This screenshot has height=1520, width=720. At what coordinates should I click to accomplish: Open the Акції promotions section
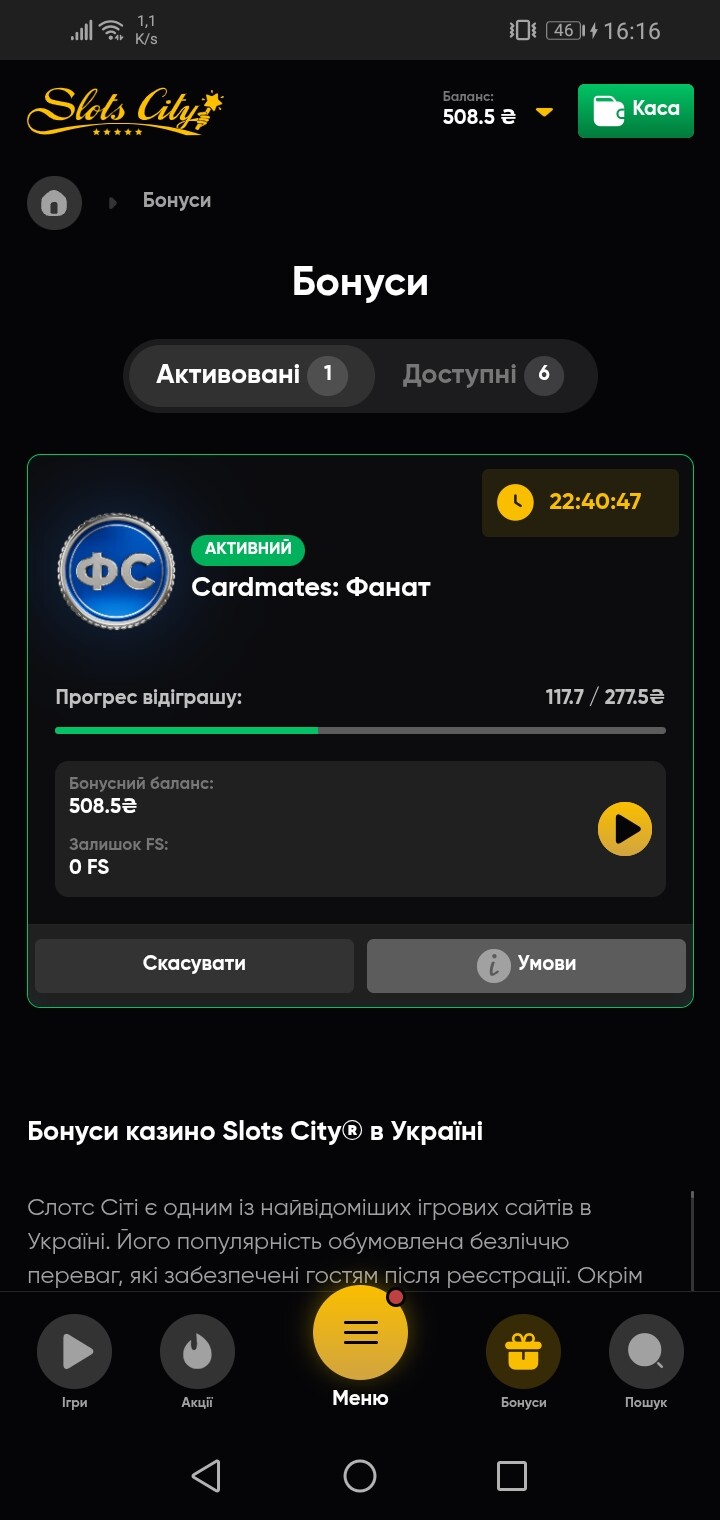pos(197,1362)
